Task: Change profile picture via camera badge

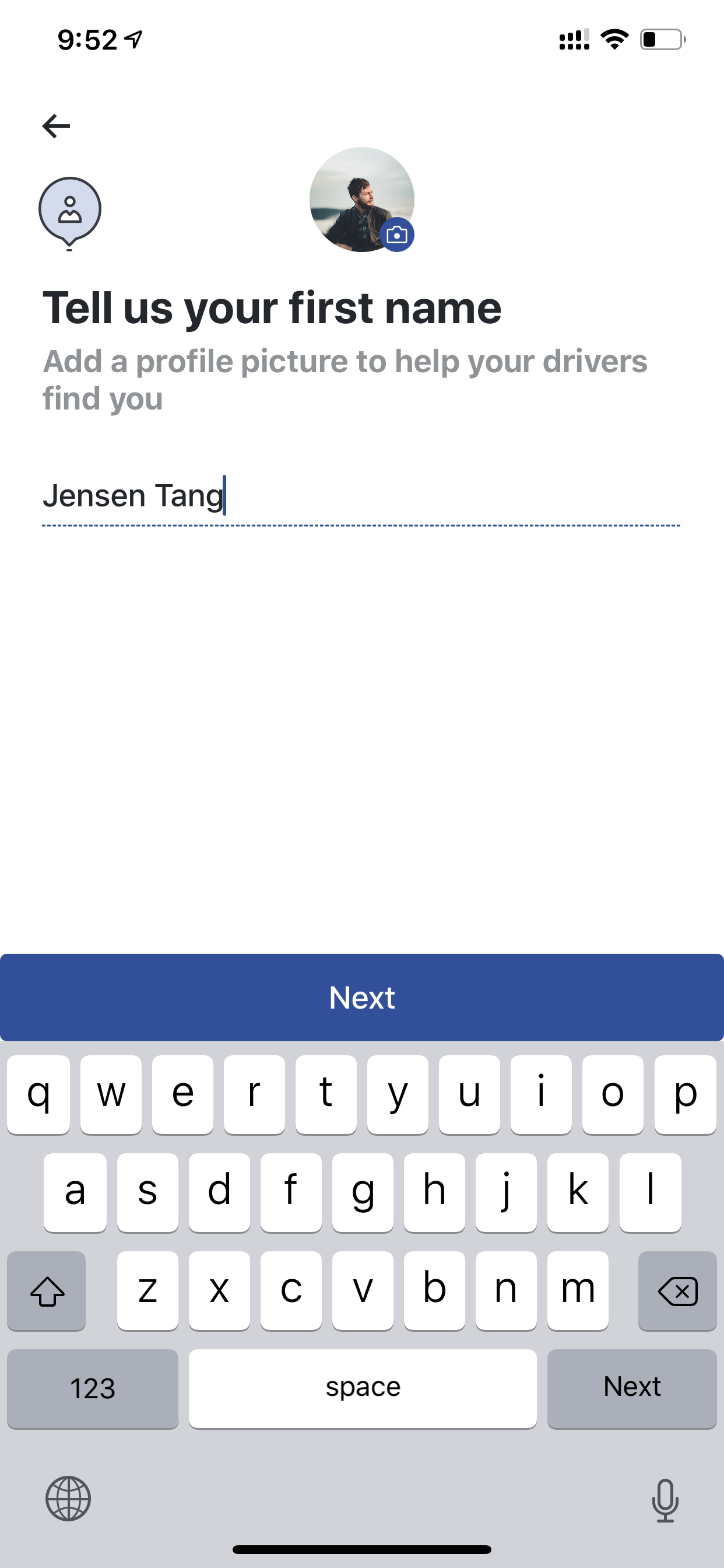Action: 396,235
